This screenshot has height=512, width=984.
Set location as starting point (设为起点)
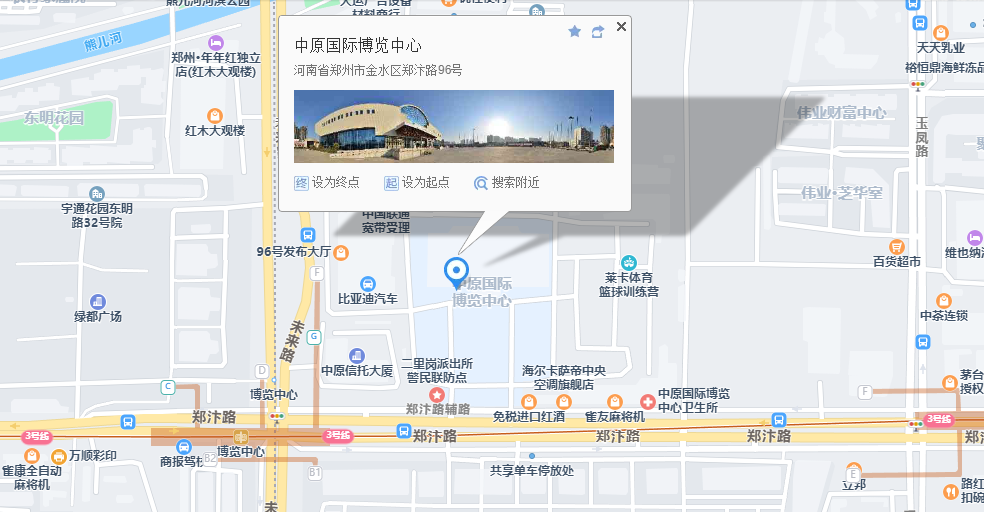417,183
